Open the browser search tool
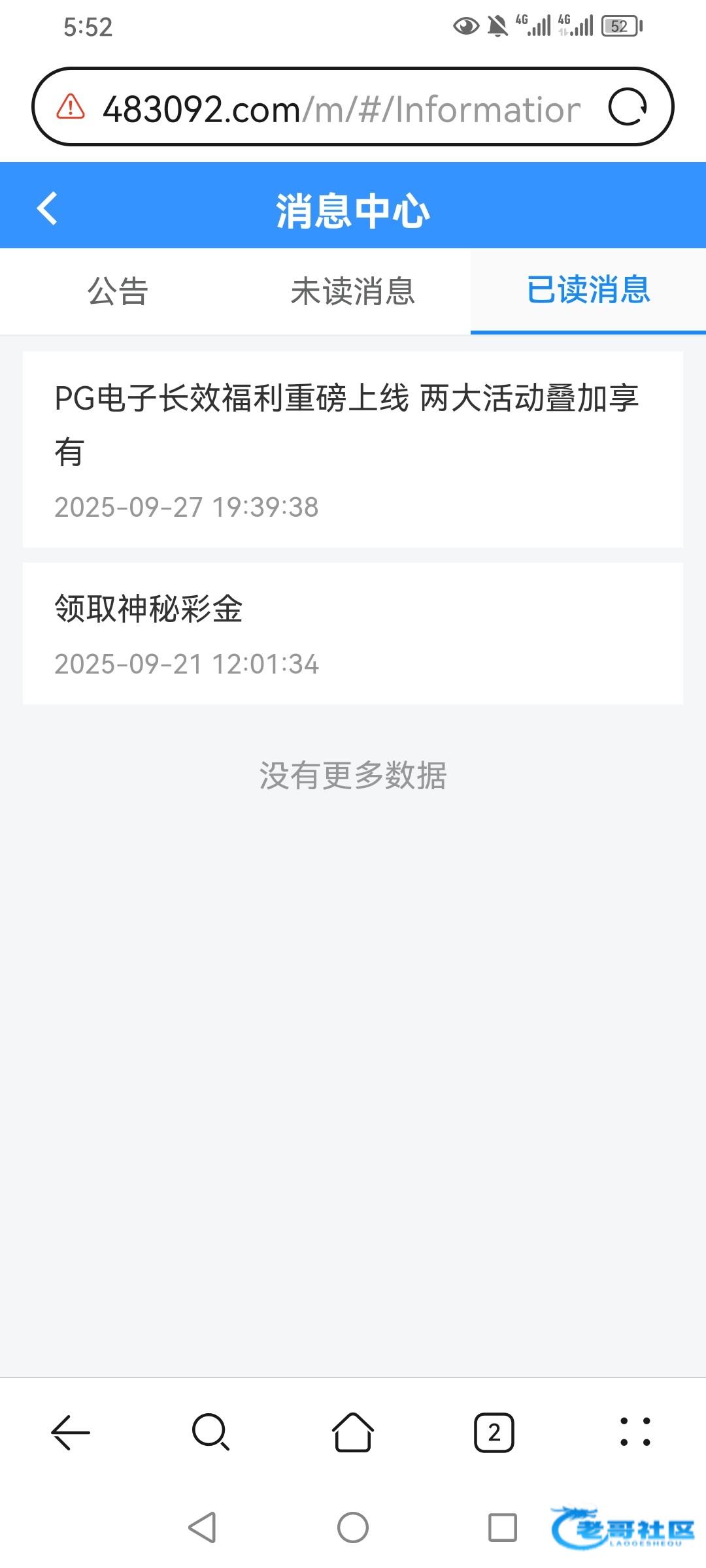This screenshot has width=706, height=1568. [211, 1433]
